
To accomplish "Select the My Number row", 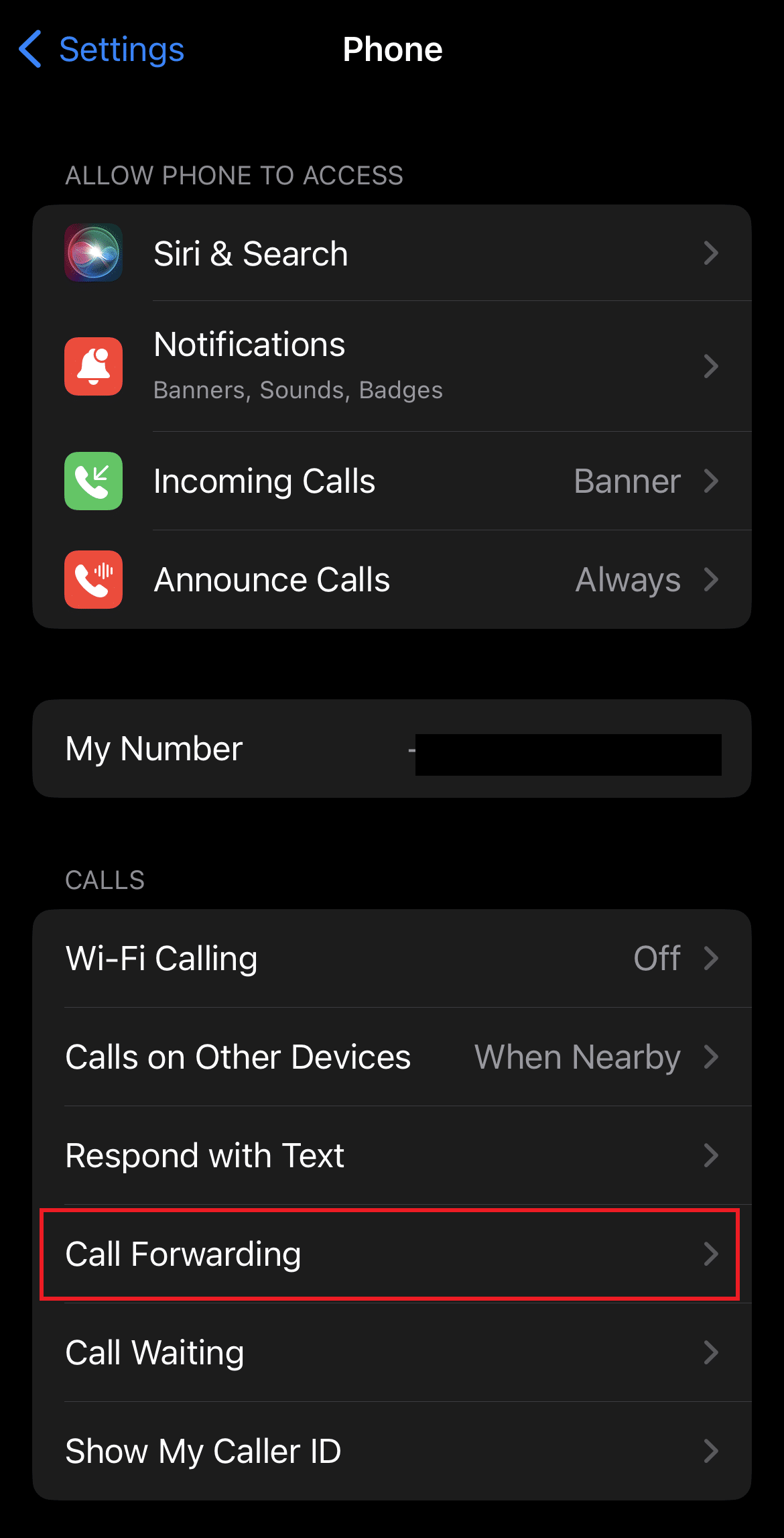I will 392,749.
